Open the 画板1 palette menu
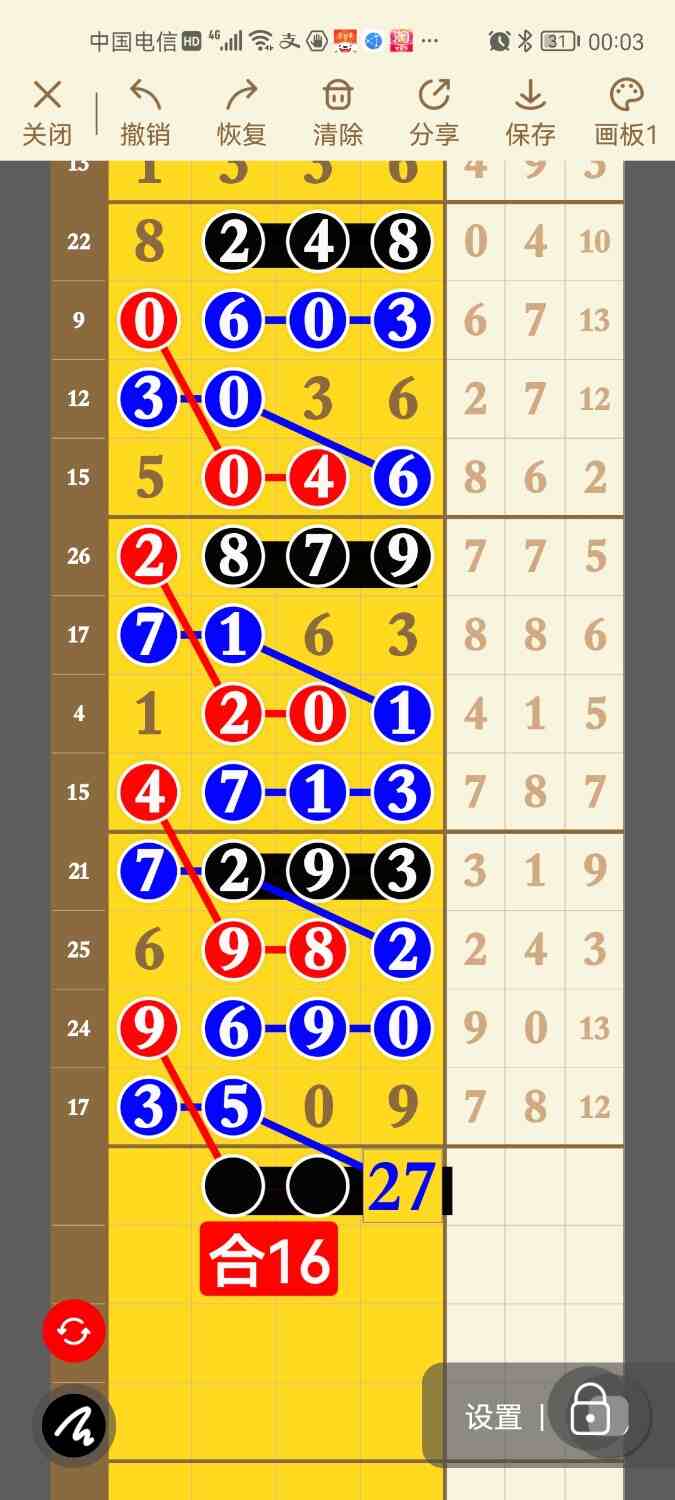Image resolution: width=675 pixels, height=1500 pixels. (x=626, y=114)
